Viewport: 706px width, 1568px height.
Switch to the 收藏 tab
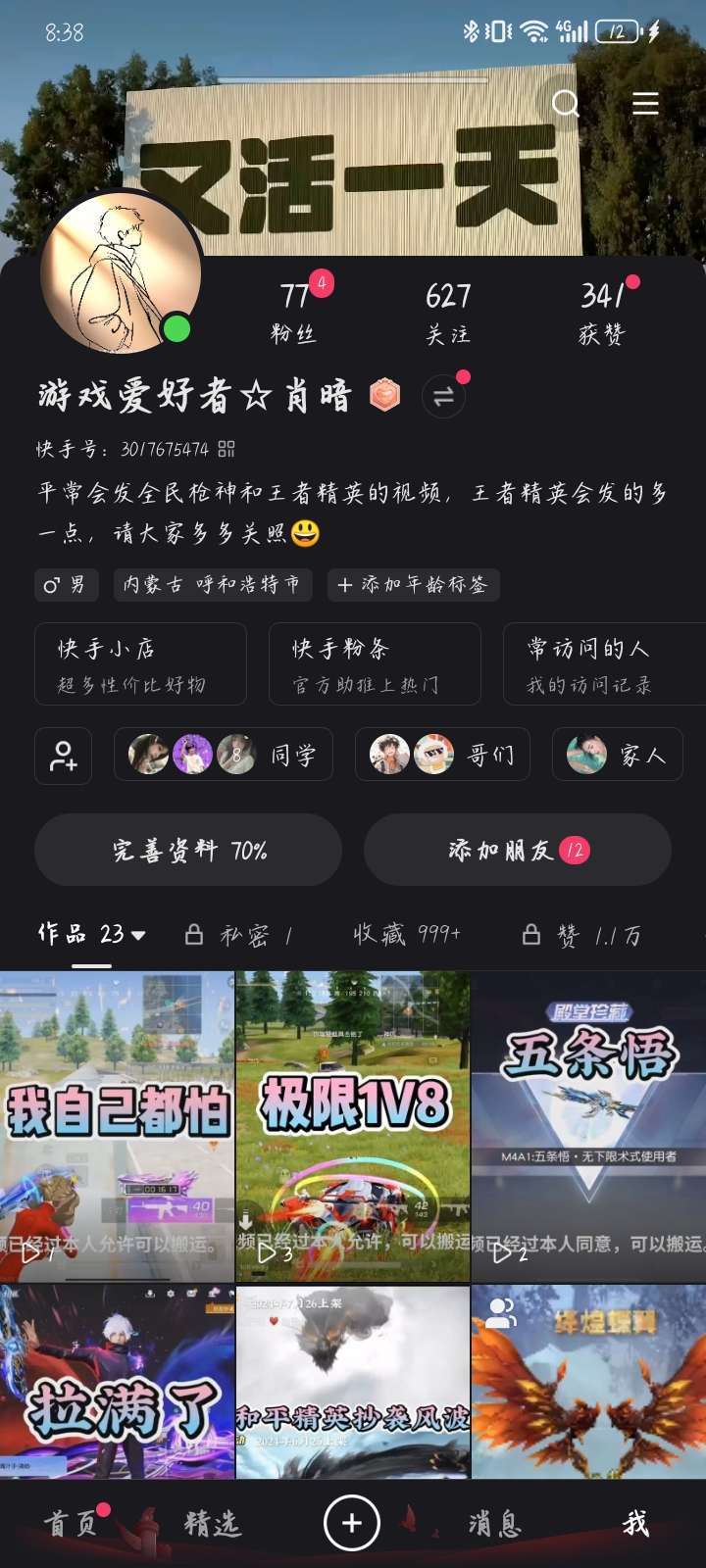click(x=406, y=934)
